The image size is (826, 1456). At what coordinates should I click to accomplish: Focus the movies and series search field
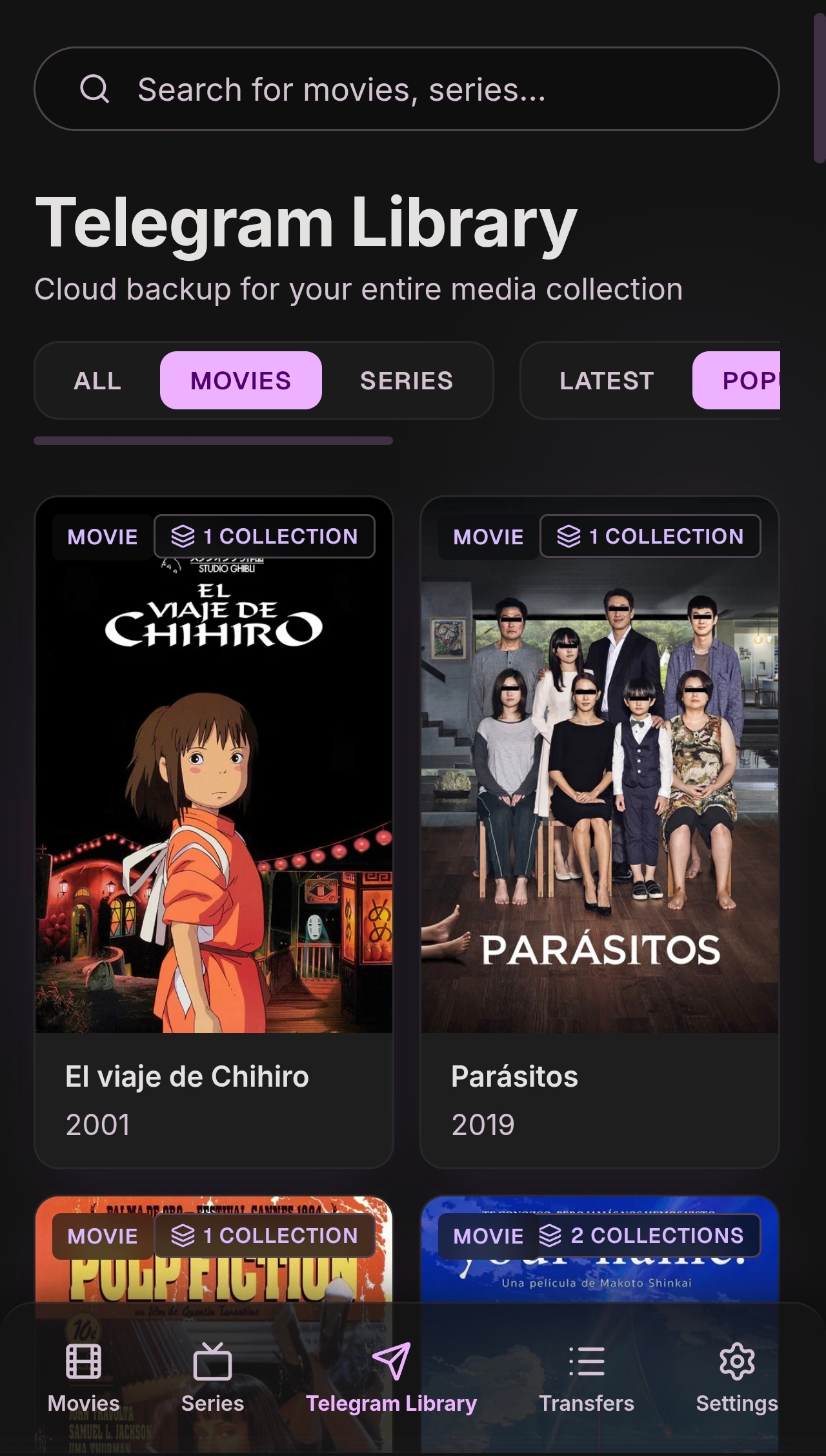(x=407, y=88)
